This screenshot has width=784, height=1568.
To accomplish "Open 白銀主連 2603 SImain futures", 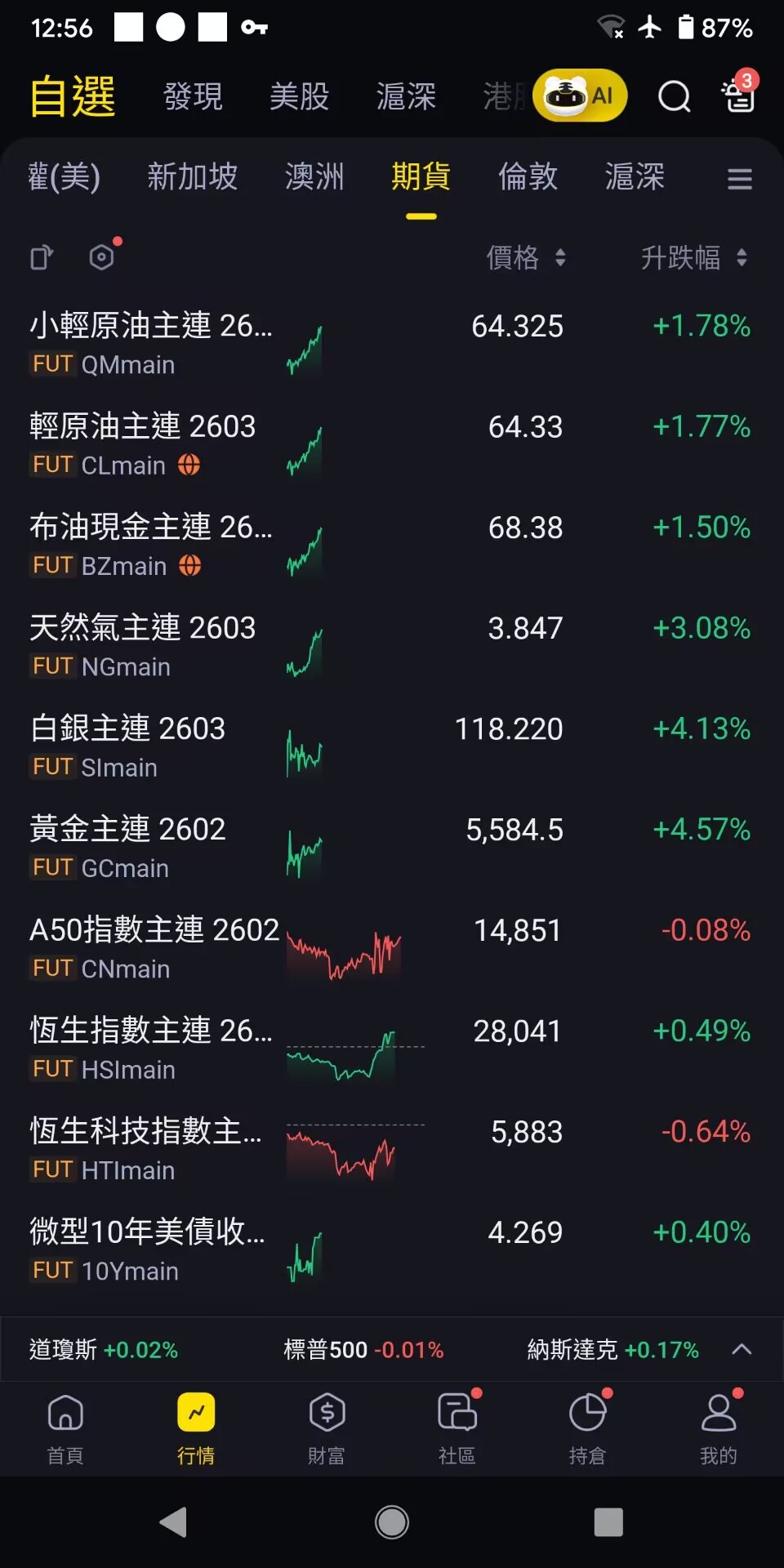I will point(392,747).
